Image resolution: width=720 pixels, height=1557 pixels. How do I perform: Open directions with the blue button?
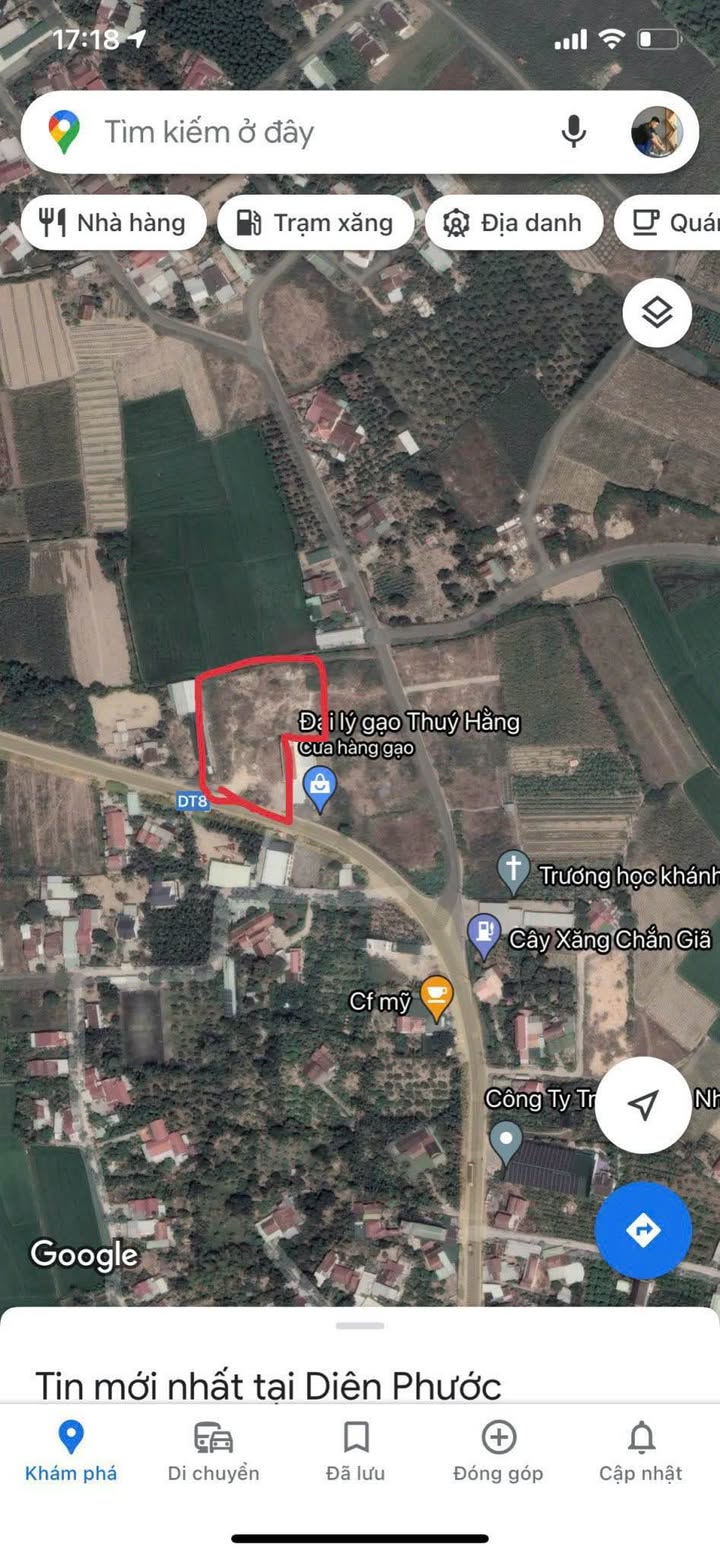[x=643, y=1229]
